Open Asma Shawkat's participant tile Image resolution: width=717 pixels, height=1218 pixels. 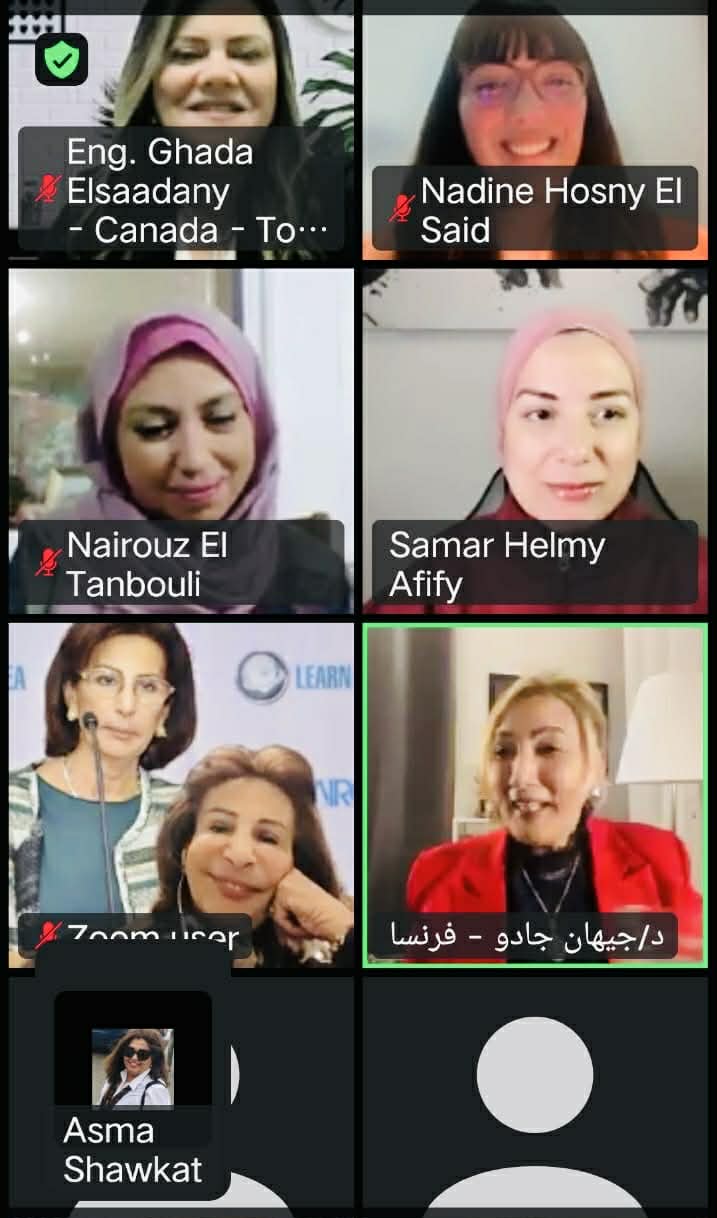pos(133,1090)
